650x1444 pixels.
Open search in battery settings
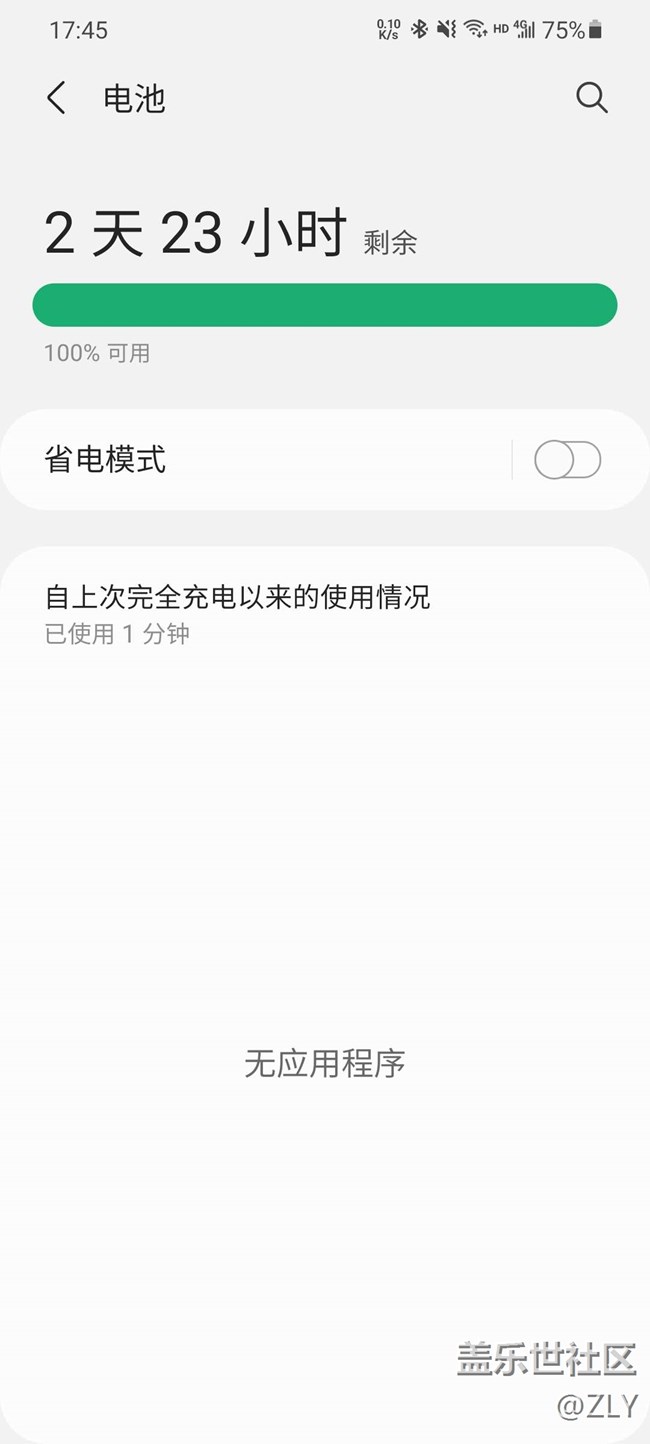(x=592, y=98)
